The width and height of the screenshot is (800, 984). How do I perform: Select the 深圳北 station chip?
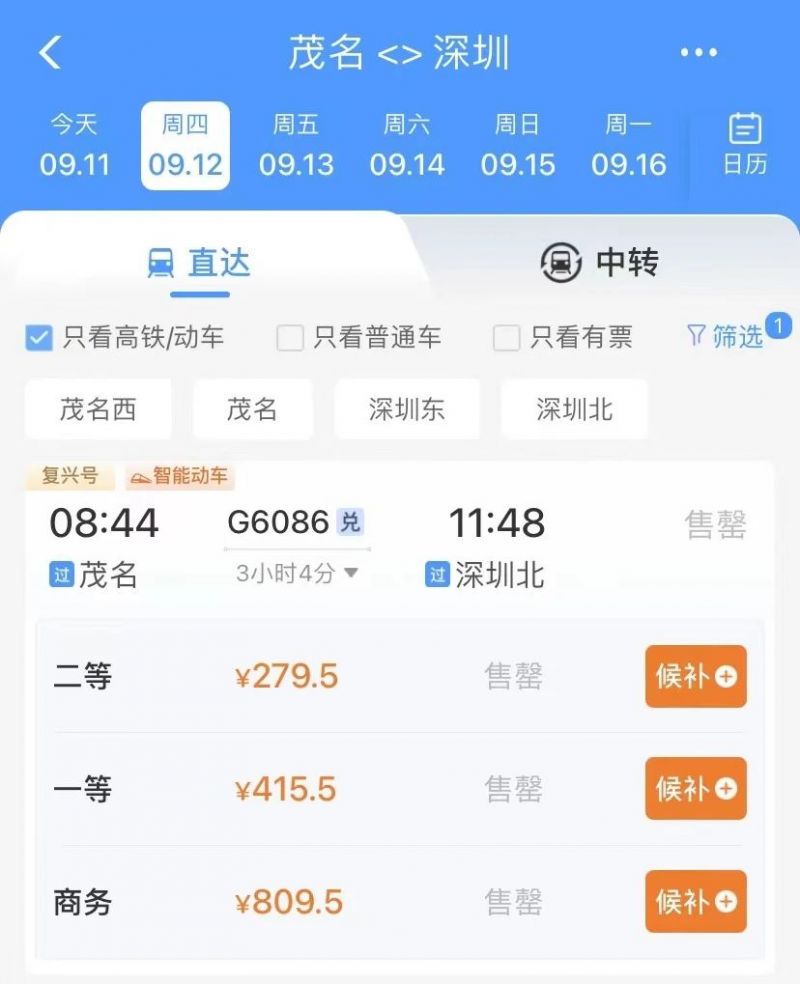[574, 409]
